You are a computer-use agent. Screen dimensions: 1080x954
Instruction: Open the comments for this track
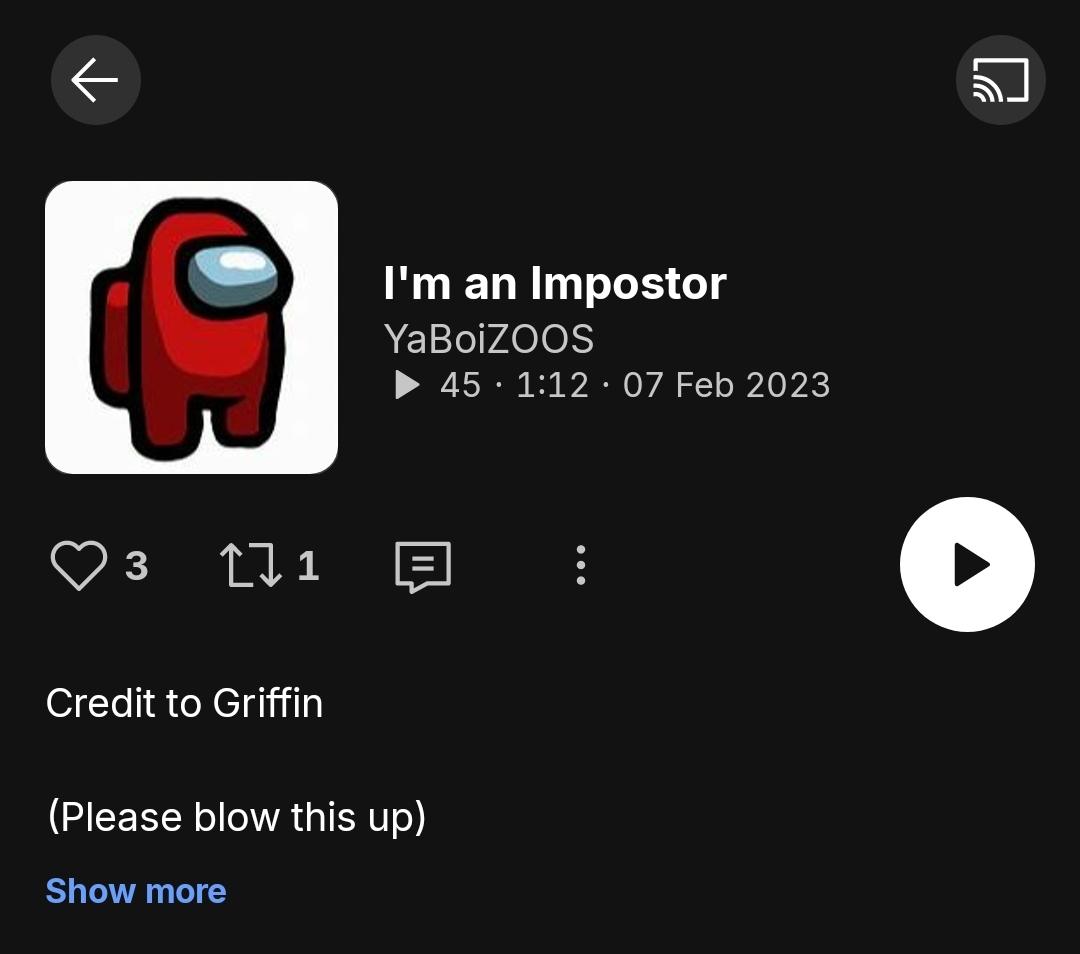tap(423, 566)
